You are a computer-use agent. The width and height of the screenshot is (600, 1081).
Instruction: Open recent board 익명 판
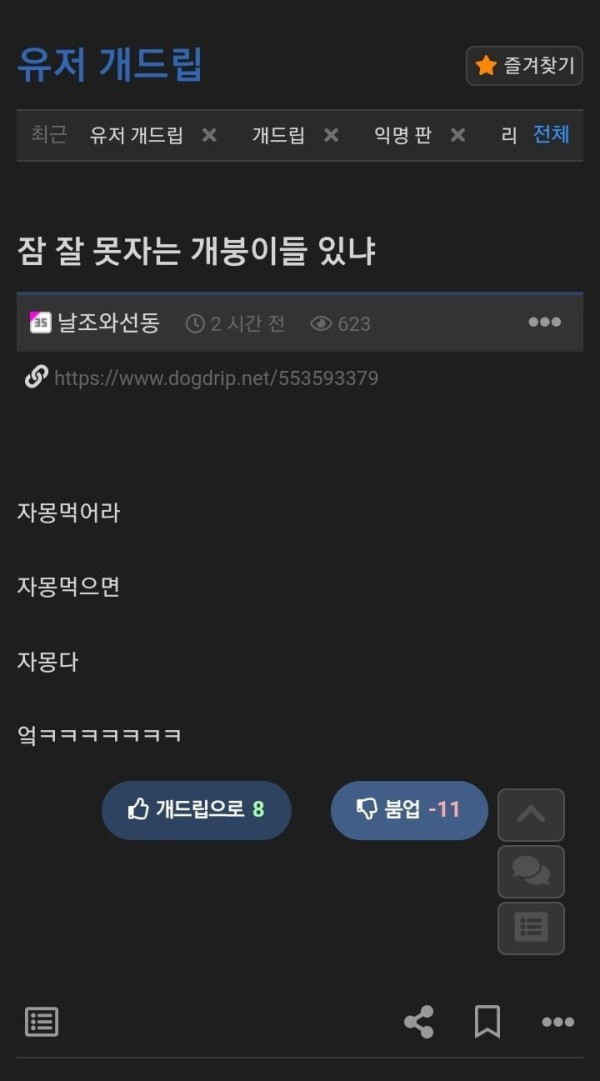pos(403,135)
